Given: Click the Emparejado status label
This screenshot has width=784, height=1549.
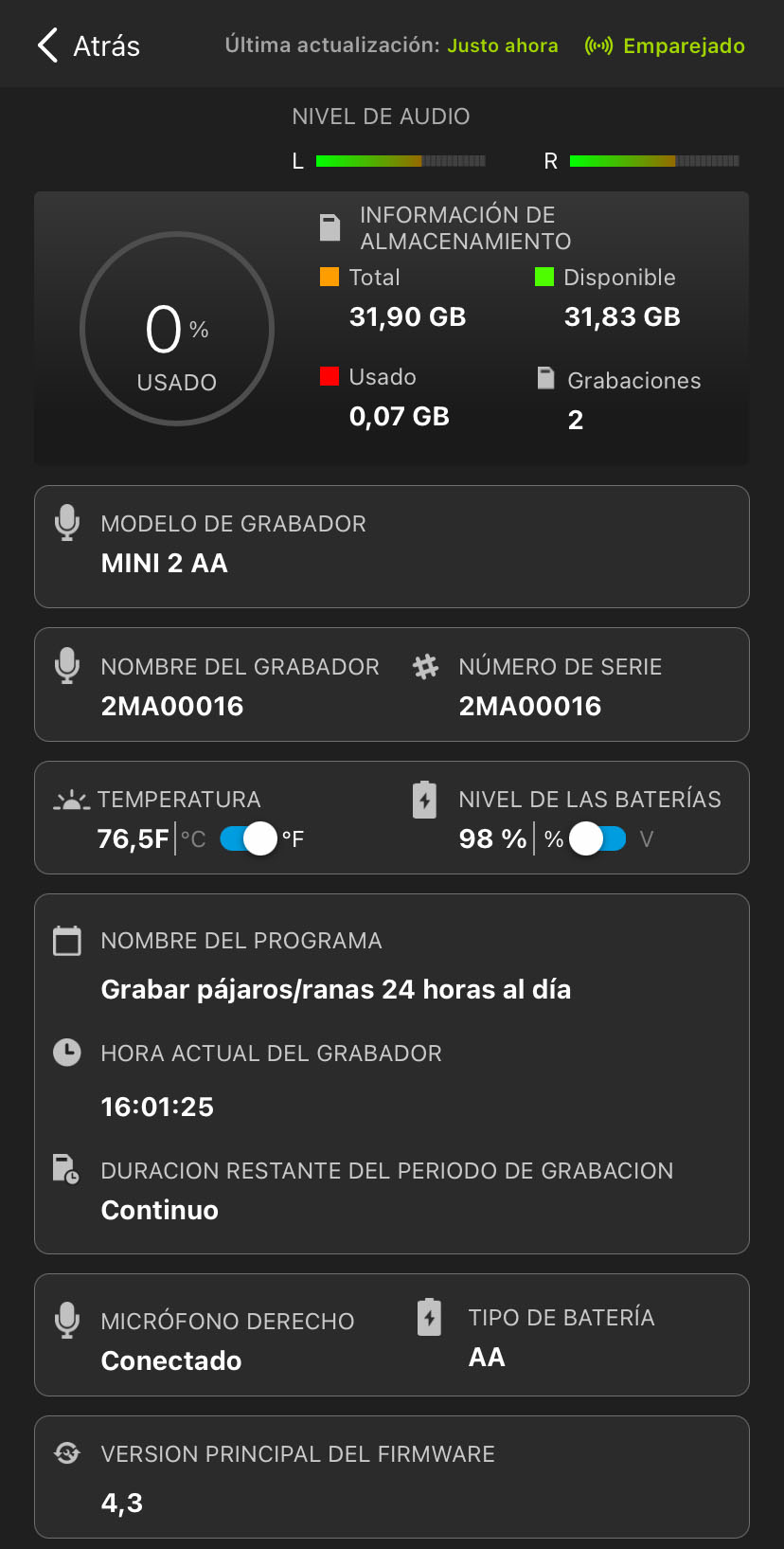Looking at the screenshot, I should click(685, 45).
